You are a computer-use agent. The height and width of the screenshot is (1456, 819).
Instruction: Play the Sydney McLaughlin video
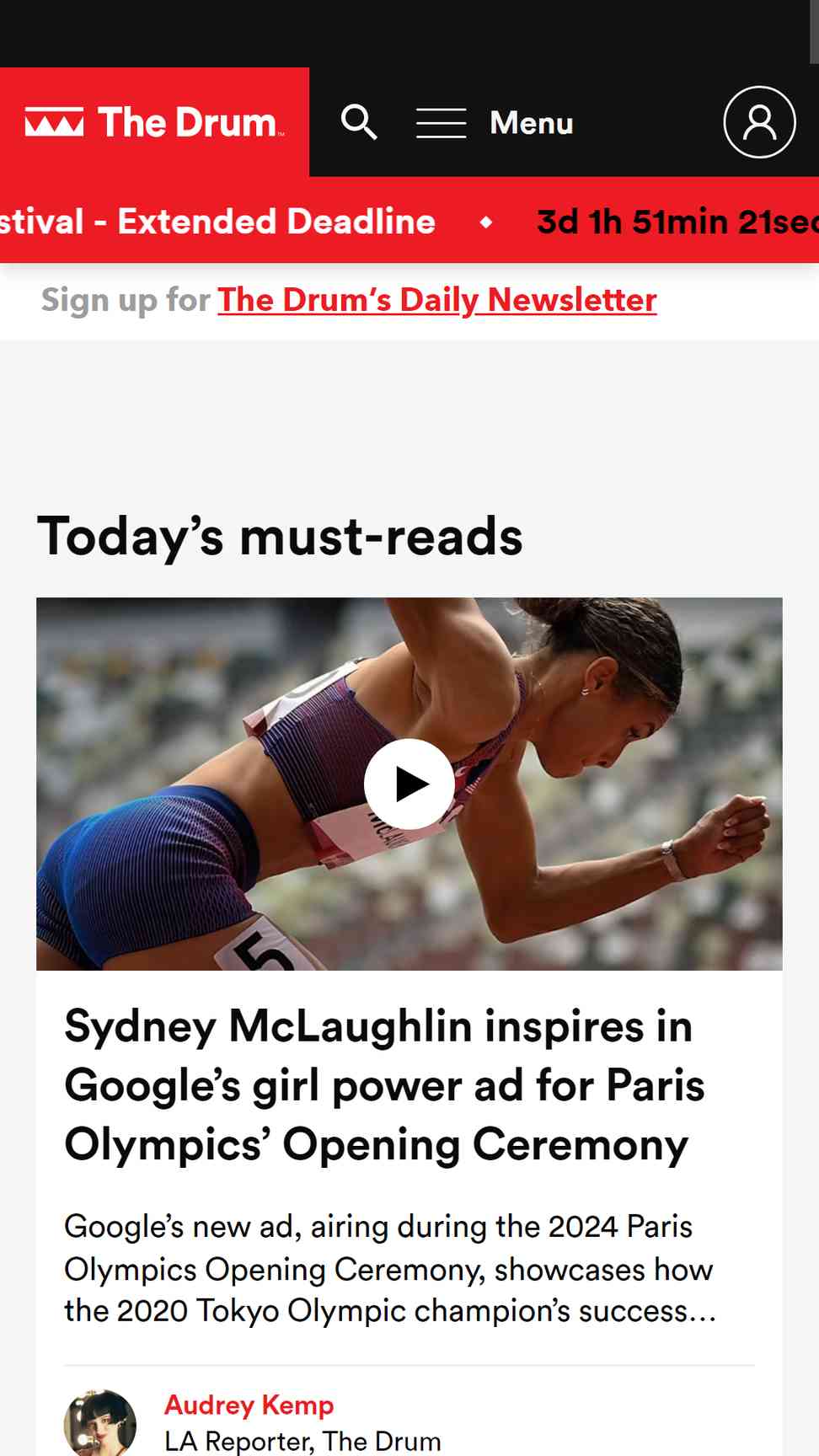click(x=409, y=784)
